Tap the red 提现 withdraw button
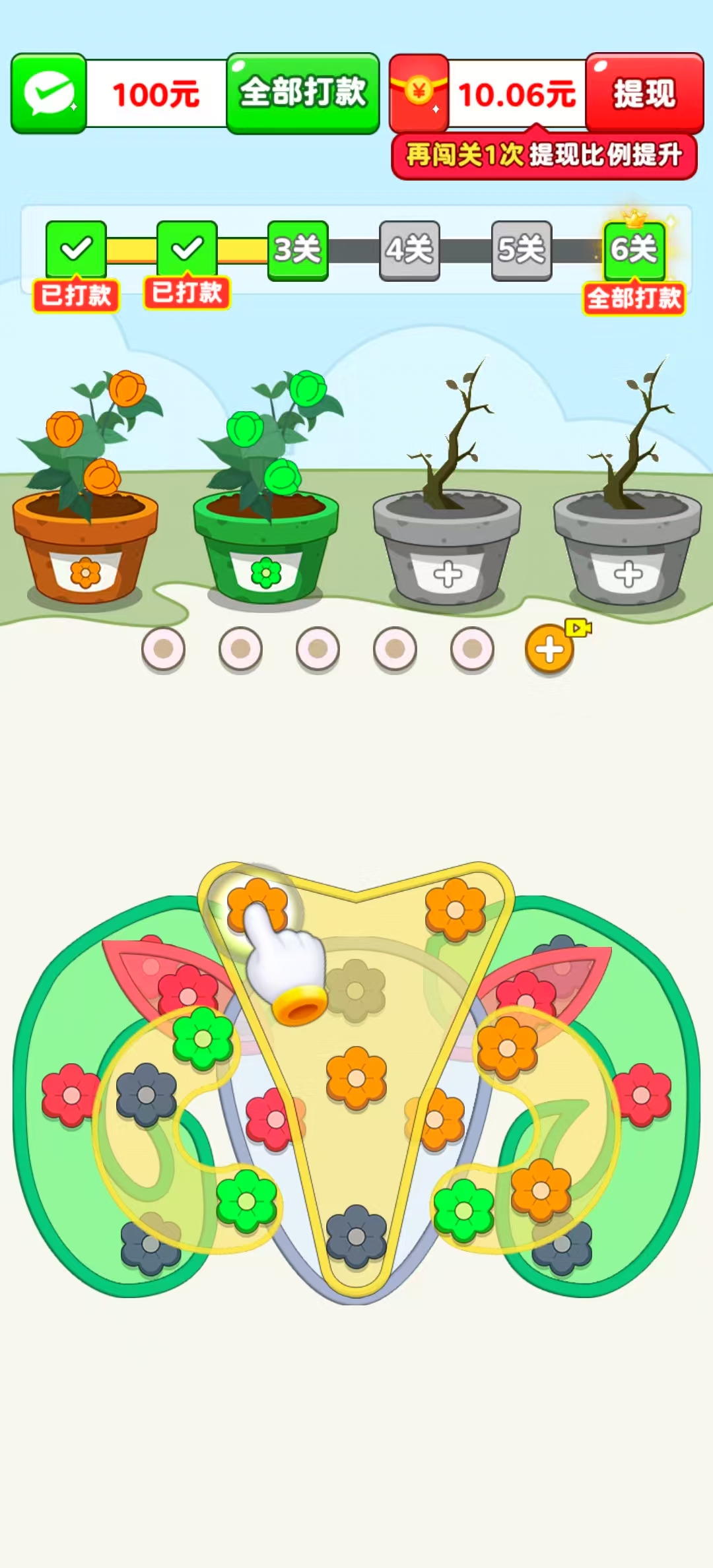 [x=644, y=93]
